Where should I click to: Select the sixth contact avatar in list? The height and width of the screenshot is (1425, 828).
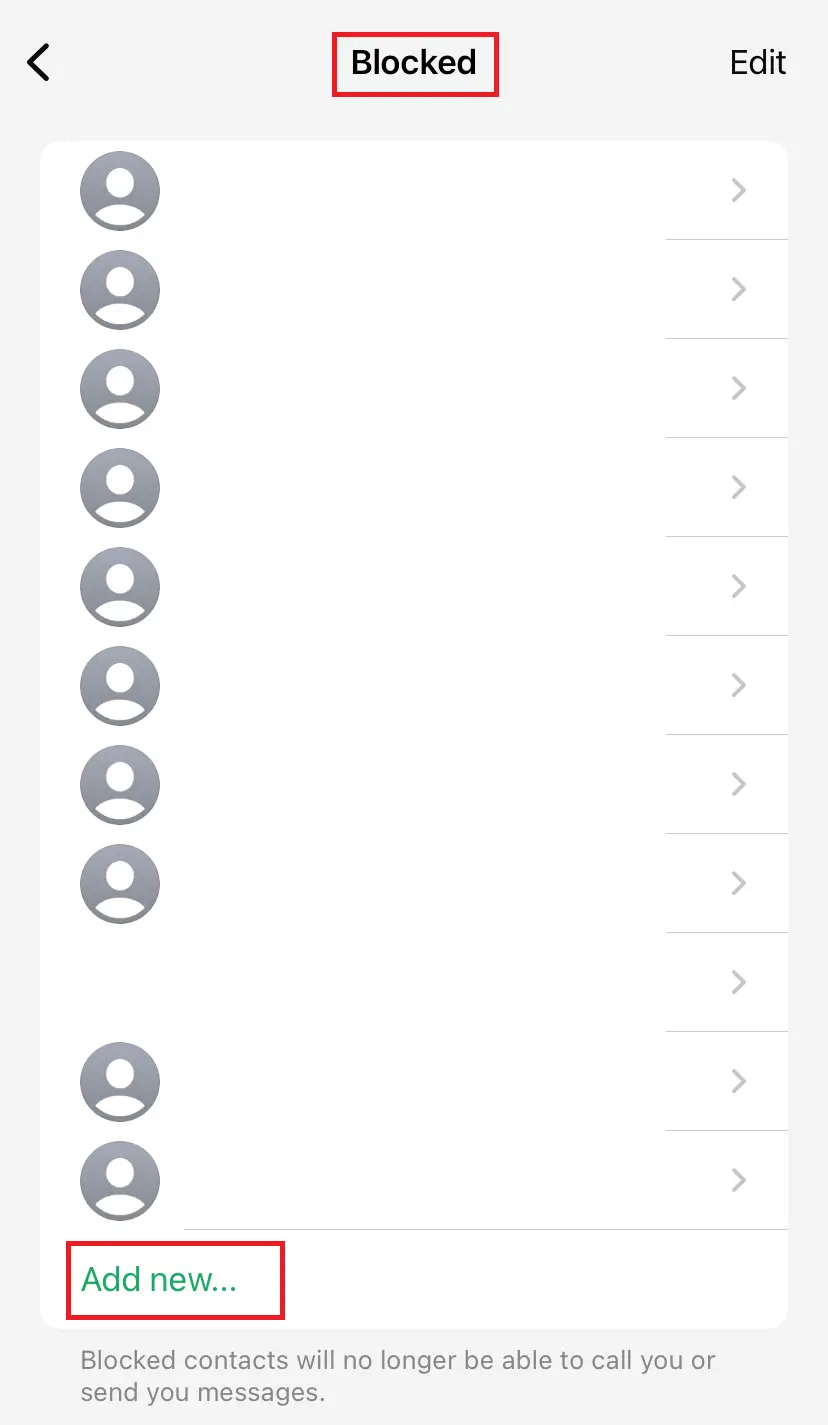[120, 685]
